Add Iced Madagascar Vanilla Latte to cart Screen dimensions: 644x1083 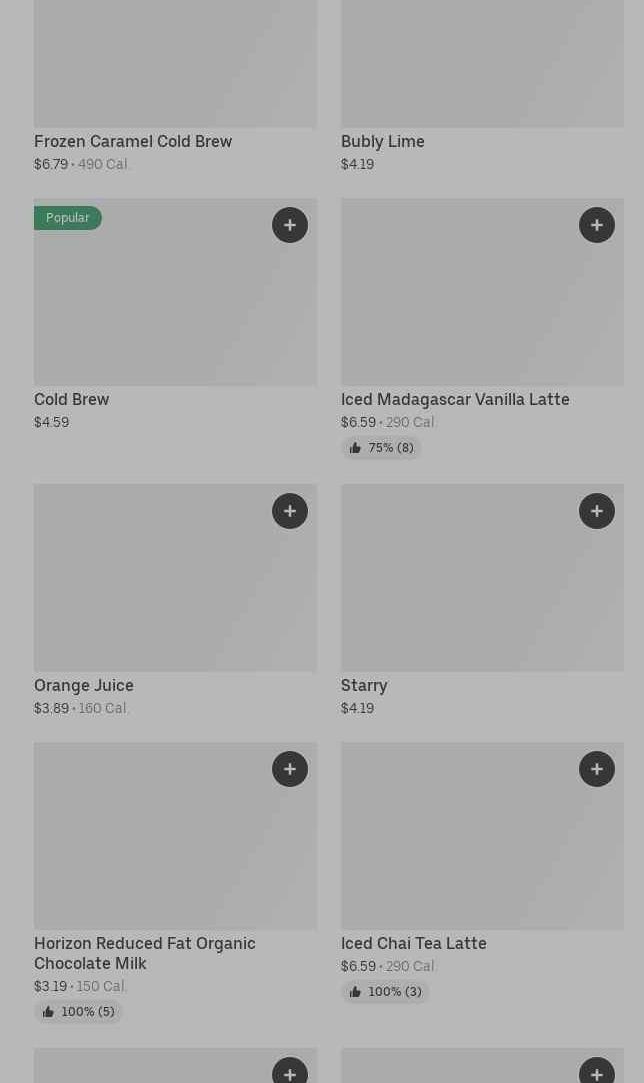point(596,225)
